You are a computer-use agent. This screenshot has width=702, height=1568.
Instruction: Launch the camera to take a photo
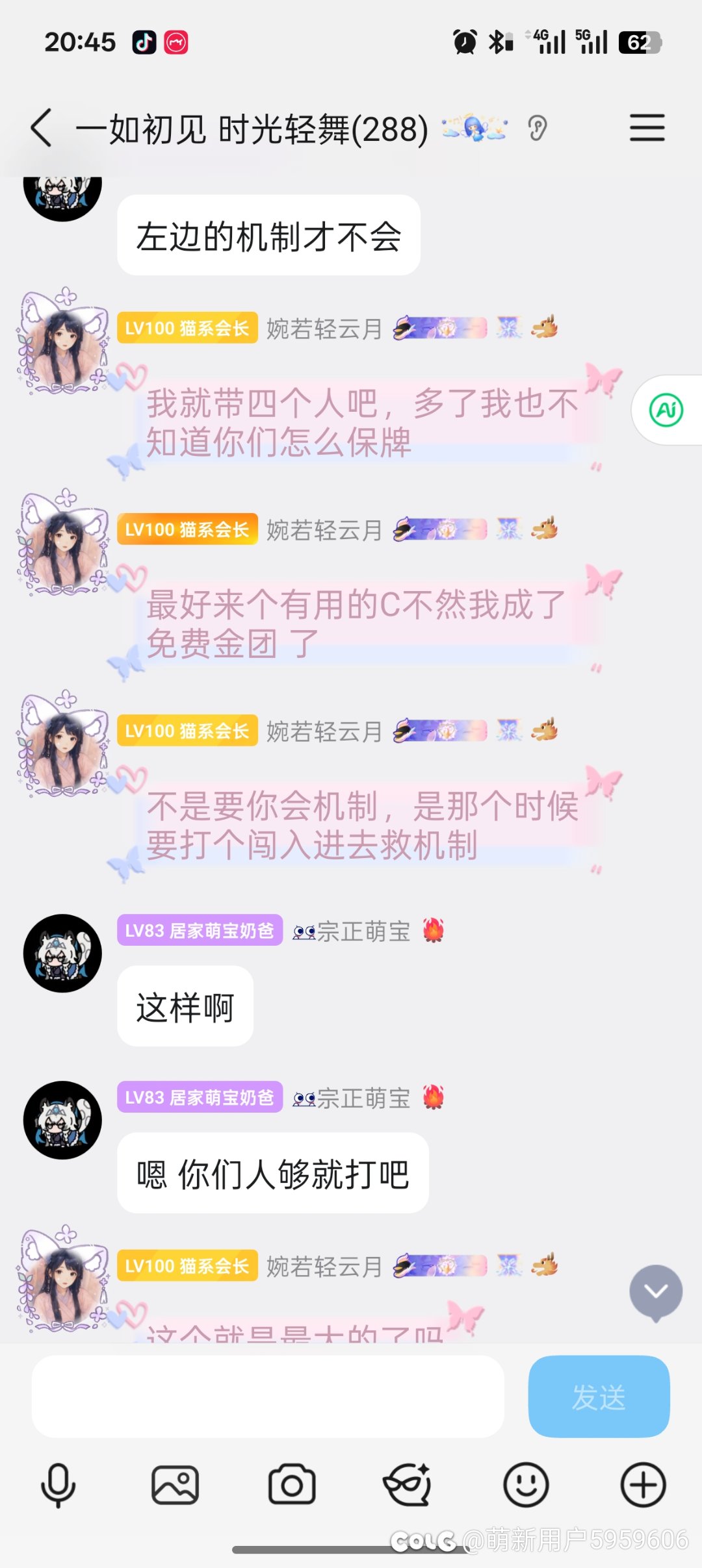[292, 1485]
